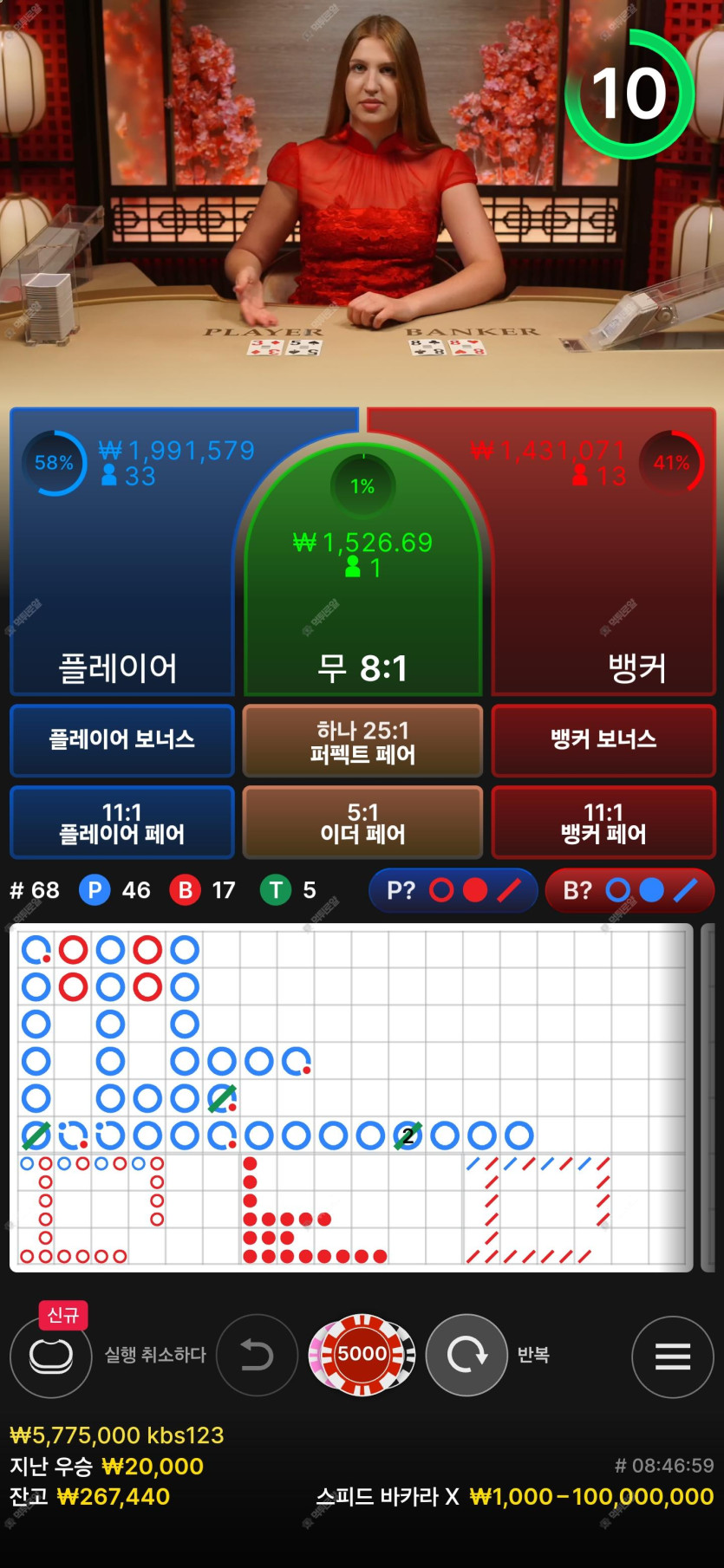Screen dimensions: 724x1568
Task: Undo the last bet
Action: (x=257, y=1355)
